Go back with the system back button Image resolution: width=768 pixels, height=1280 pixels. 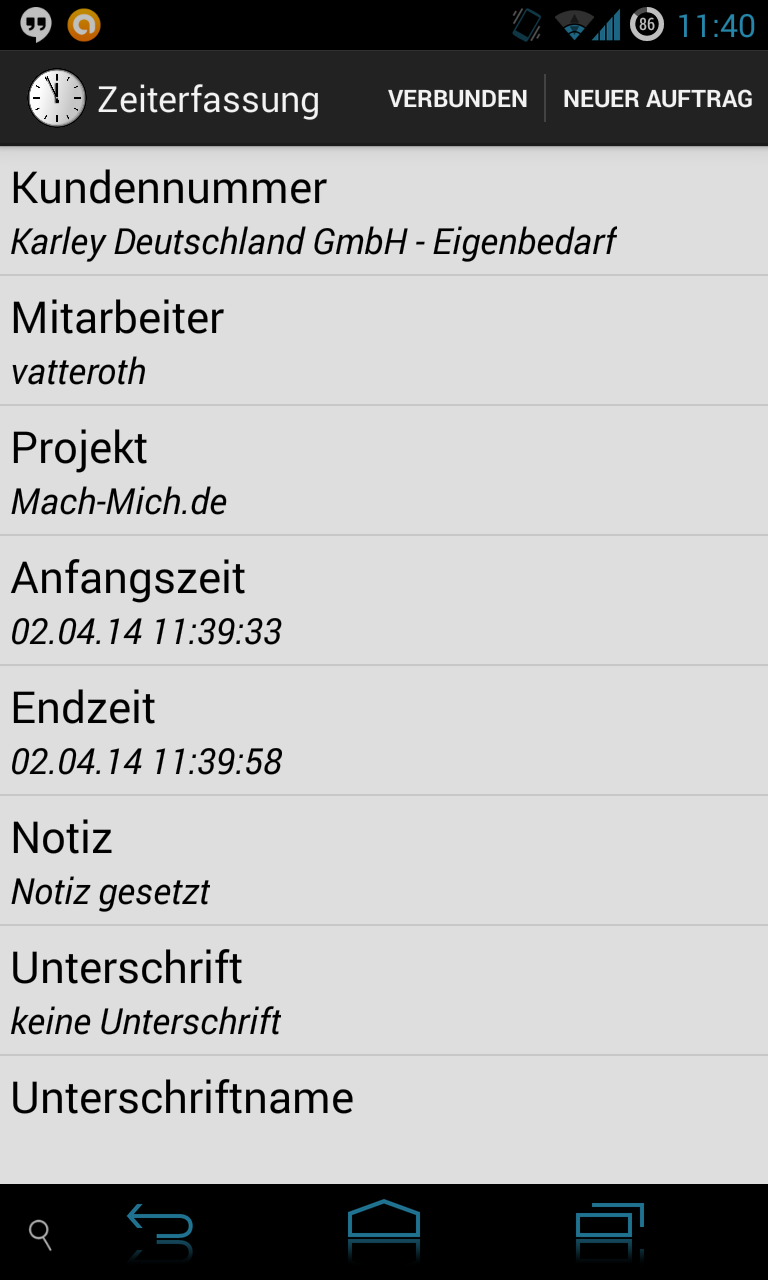(160, 1230)
